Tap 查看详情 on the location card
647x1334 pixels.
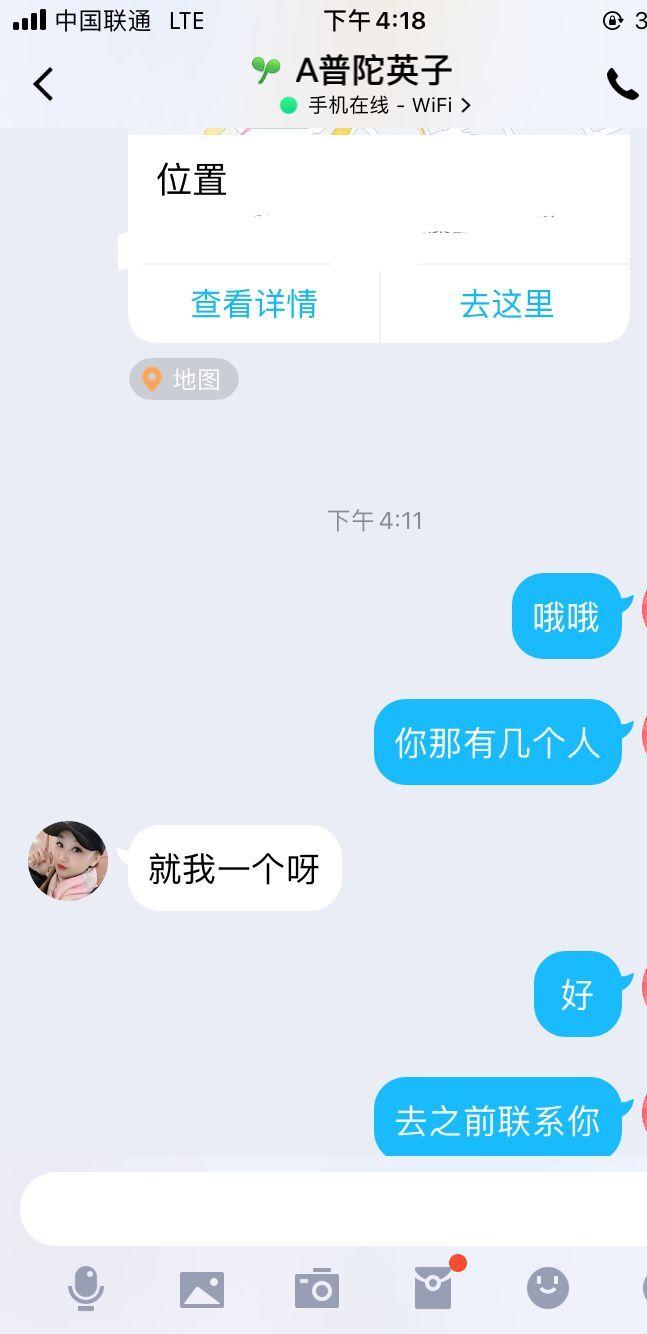point(254,304)
